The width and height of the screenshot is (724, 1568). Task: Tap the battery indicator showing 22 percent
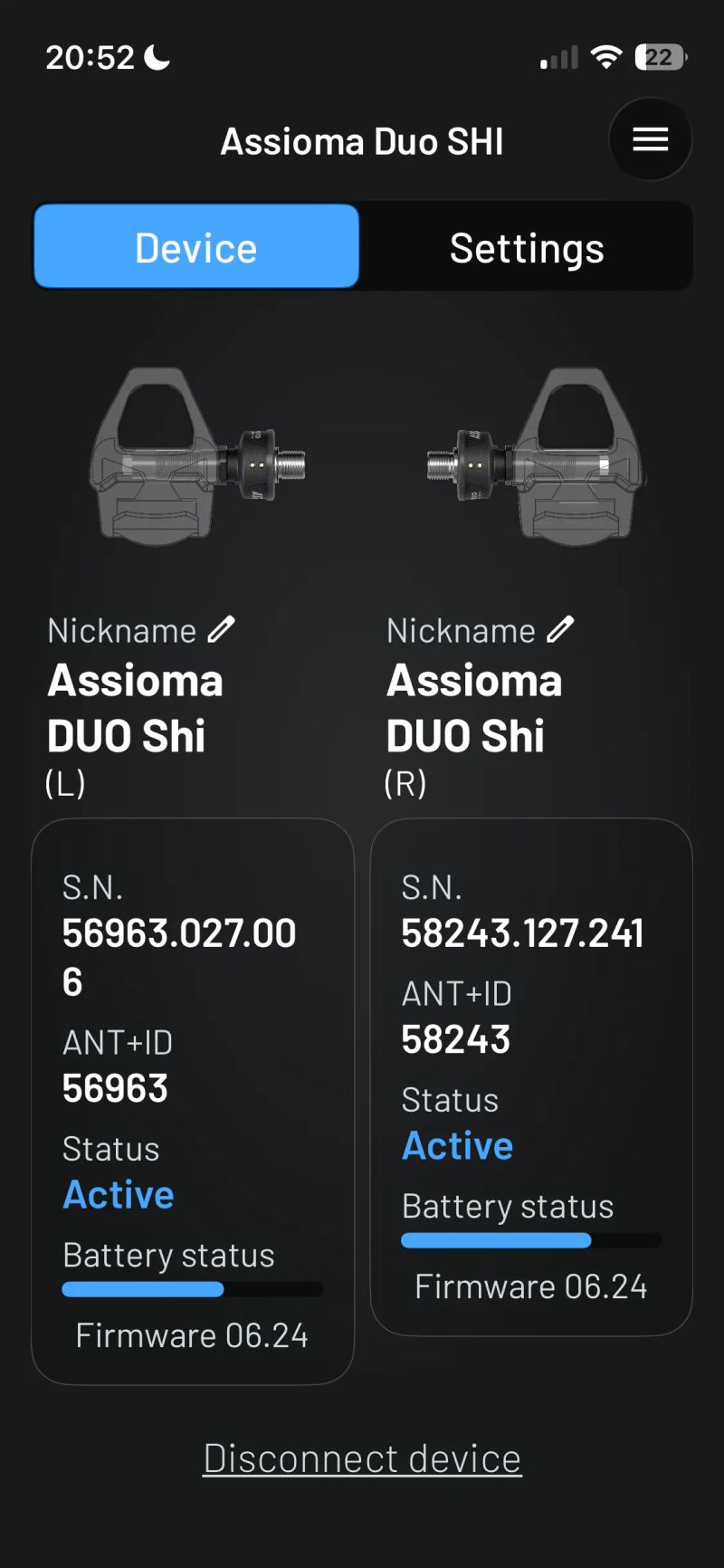(x=660, y=57)
